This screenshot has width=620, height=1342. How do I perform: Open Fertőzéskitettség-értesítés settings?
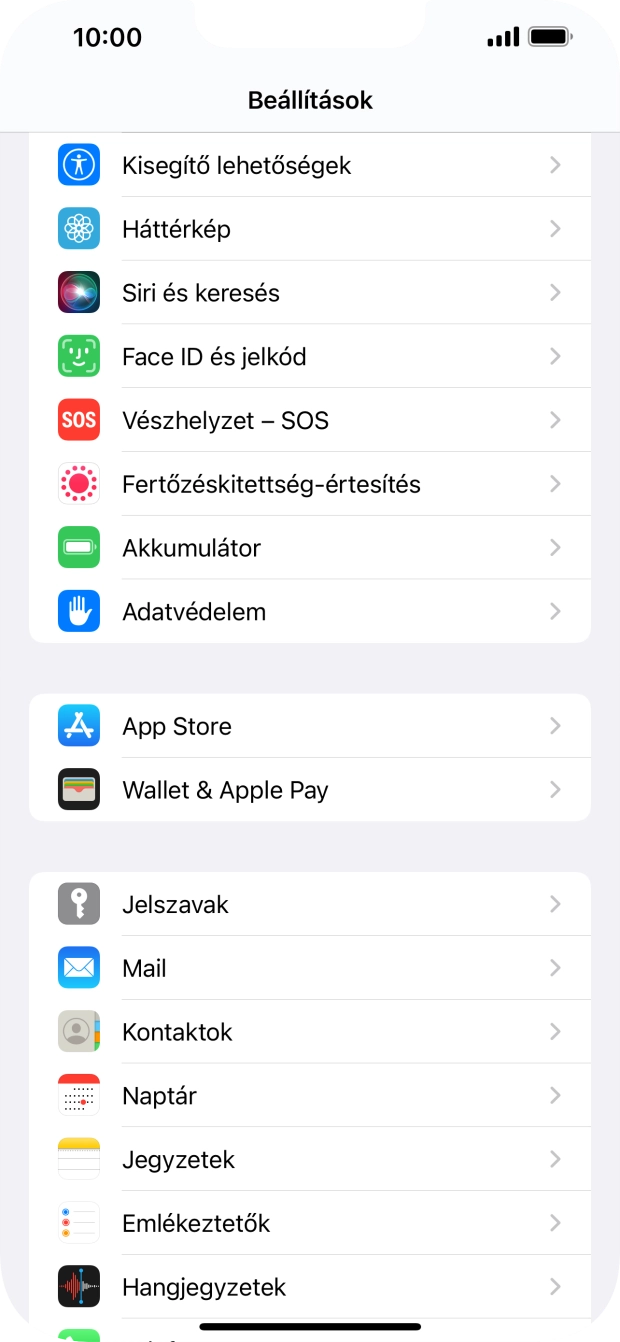point(310,485)
